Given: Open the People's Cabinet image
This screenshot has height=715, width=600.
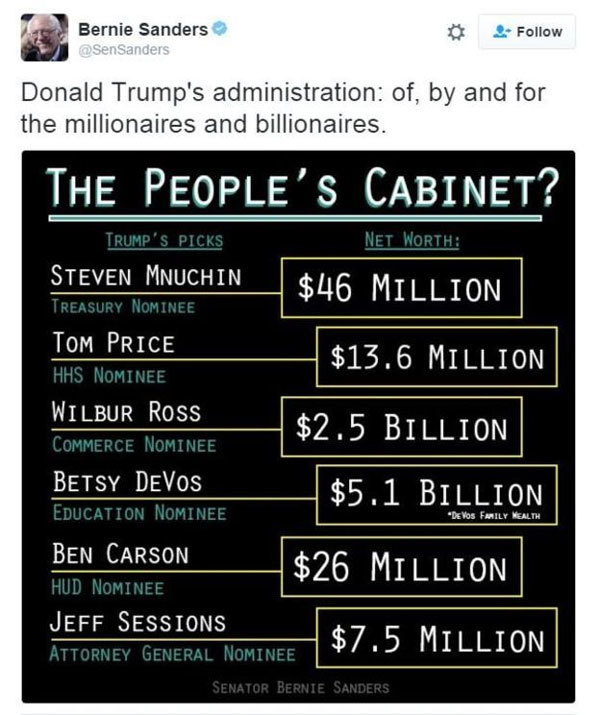Looking at the screenshot, I should (x=299, y=426).
